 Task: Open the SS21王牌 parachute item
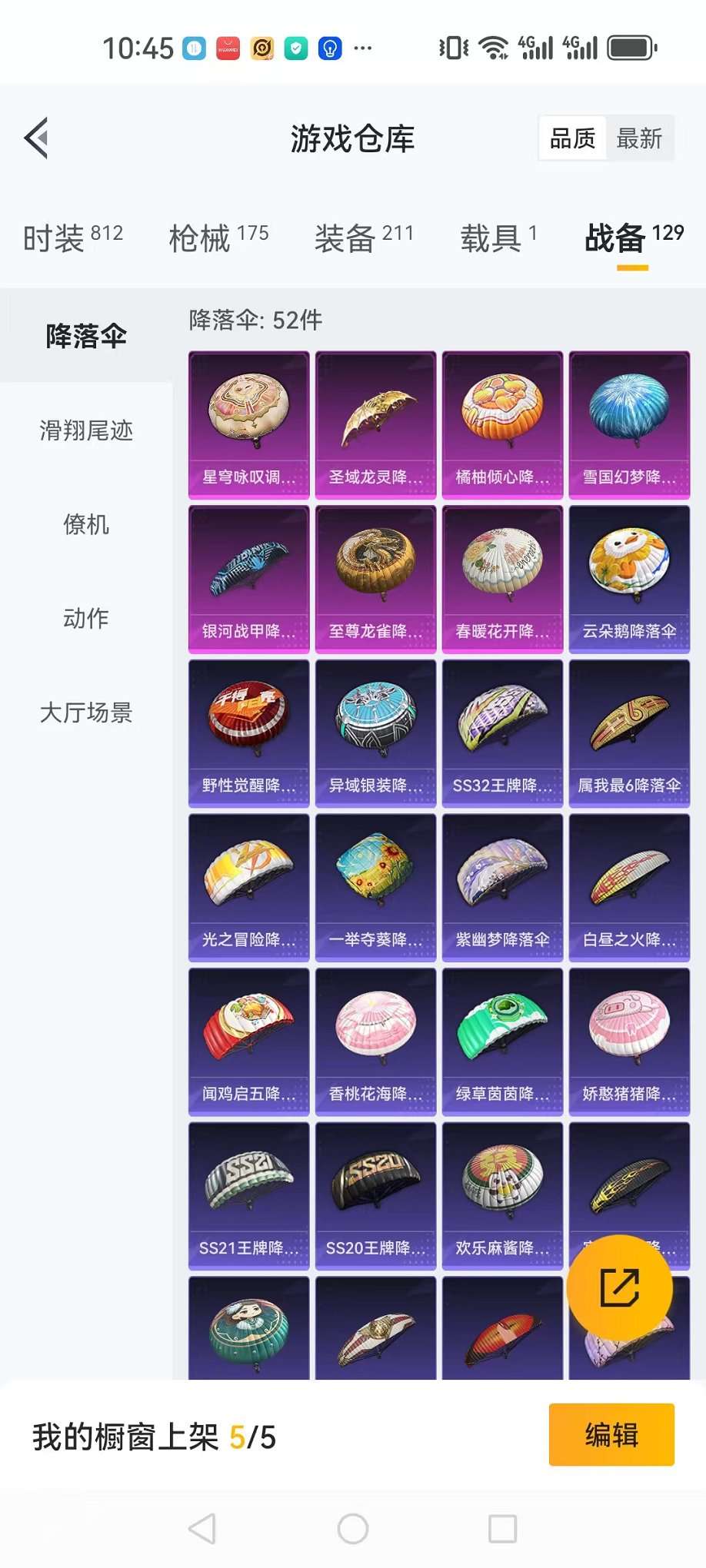click(x=248, y=1196)
